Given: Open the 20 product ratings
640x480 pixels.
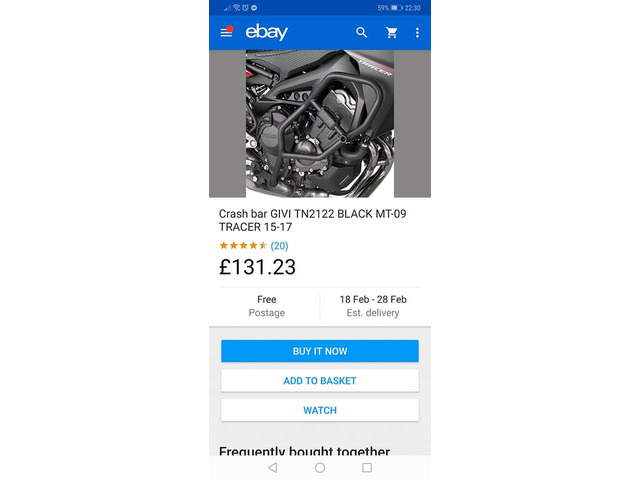Looking at the screenshot, I should [279, 245].
